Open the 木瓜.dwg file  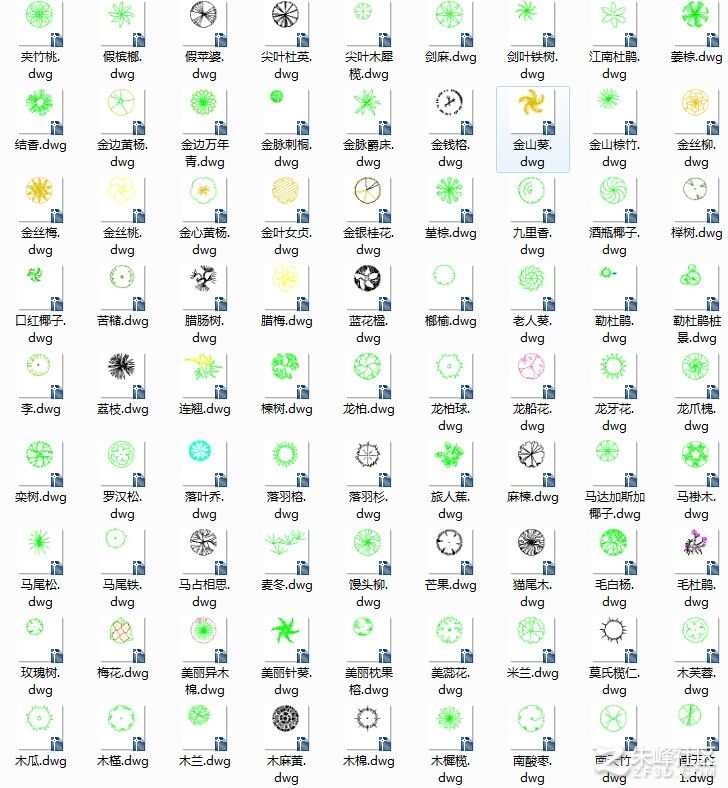pos(40,726)
